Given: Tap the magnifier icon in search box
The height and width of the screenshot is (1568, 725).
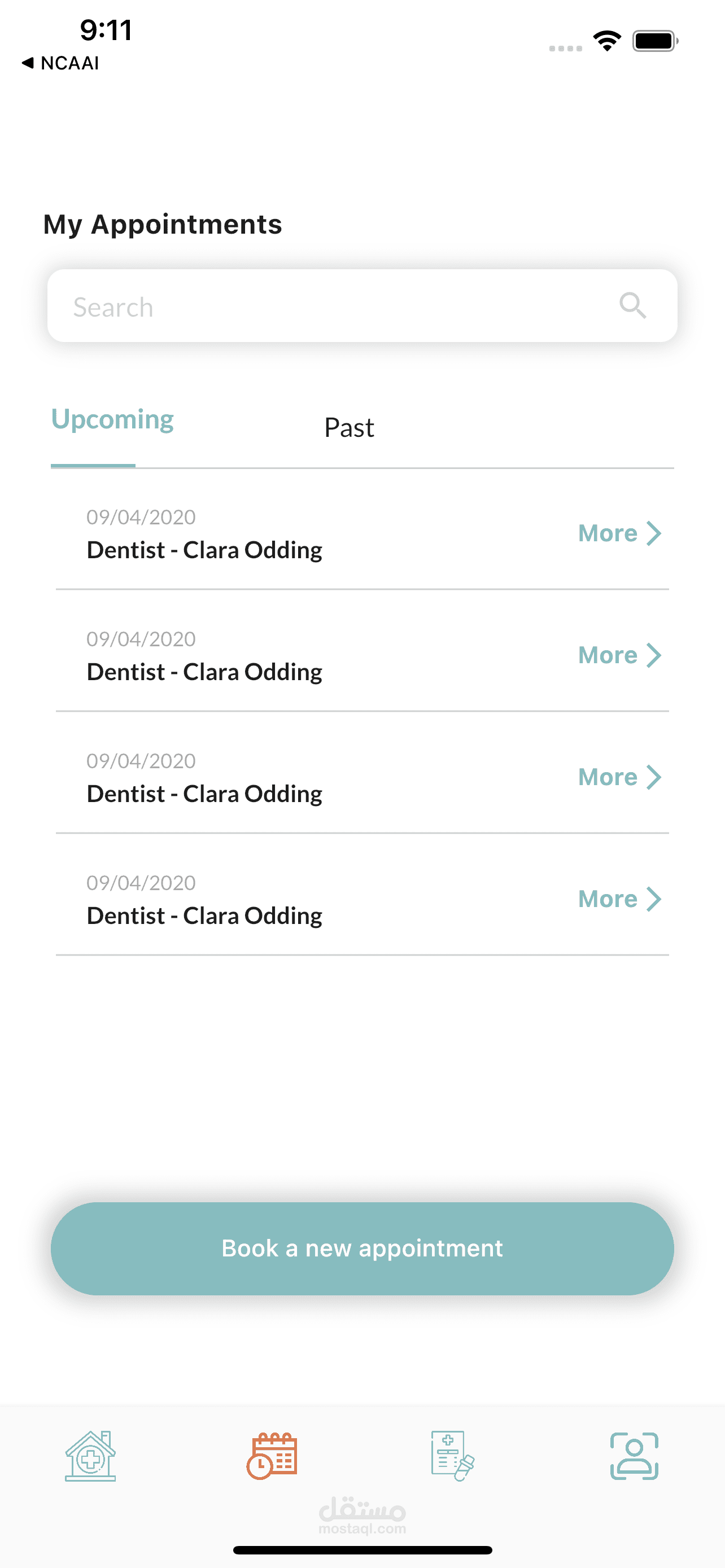Looking at the screenshot, I should (x=632, y=305).
